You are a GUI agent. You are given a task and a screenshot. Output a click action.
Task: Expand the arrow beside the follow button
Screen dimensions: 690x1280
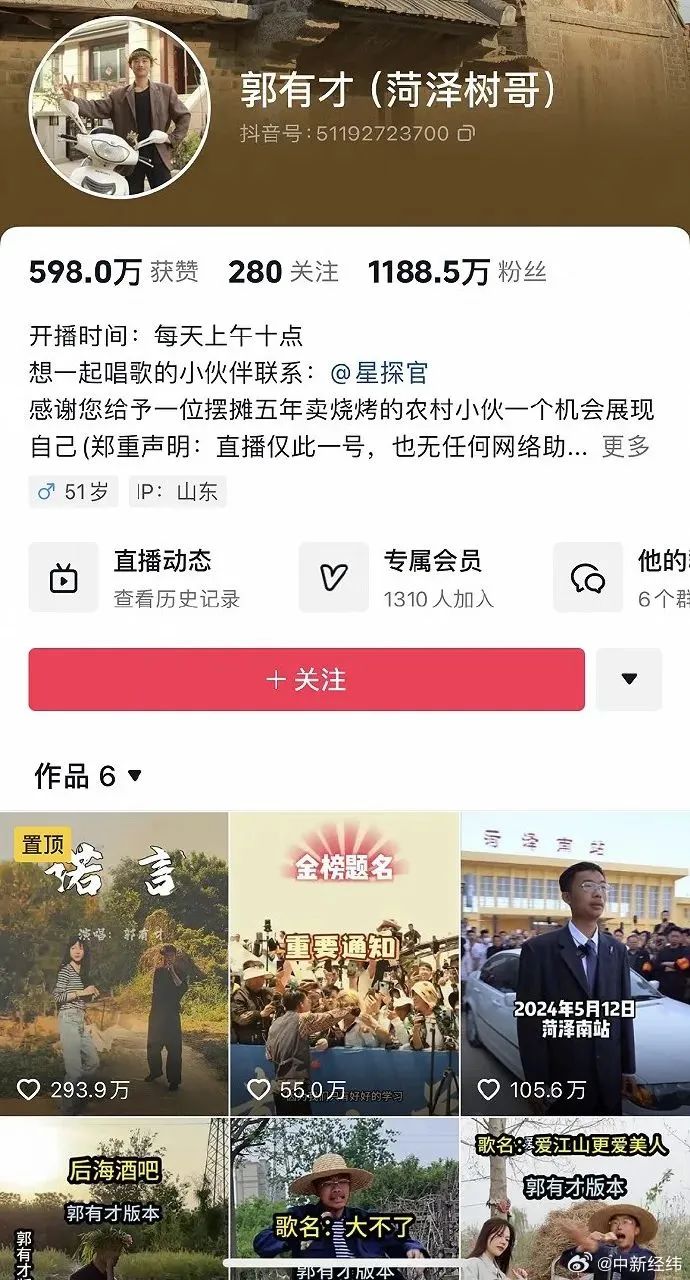click(x=629, y=680)
